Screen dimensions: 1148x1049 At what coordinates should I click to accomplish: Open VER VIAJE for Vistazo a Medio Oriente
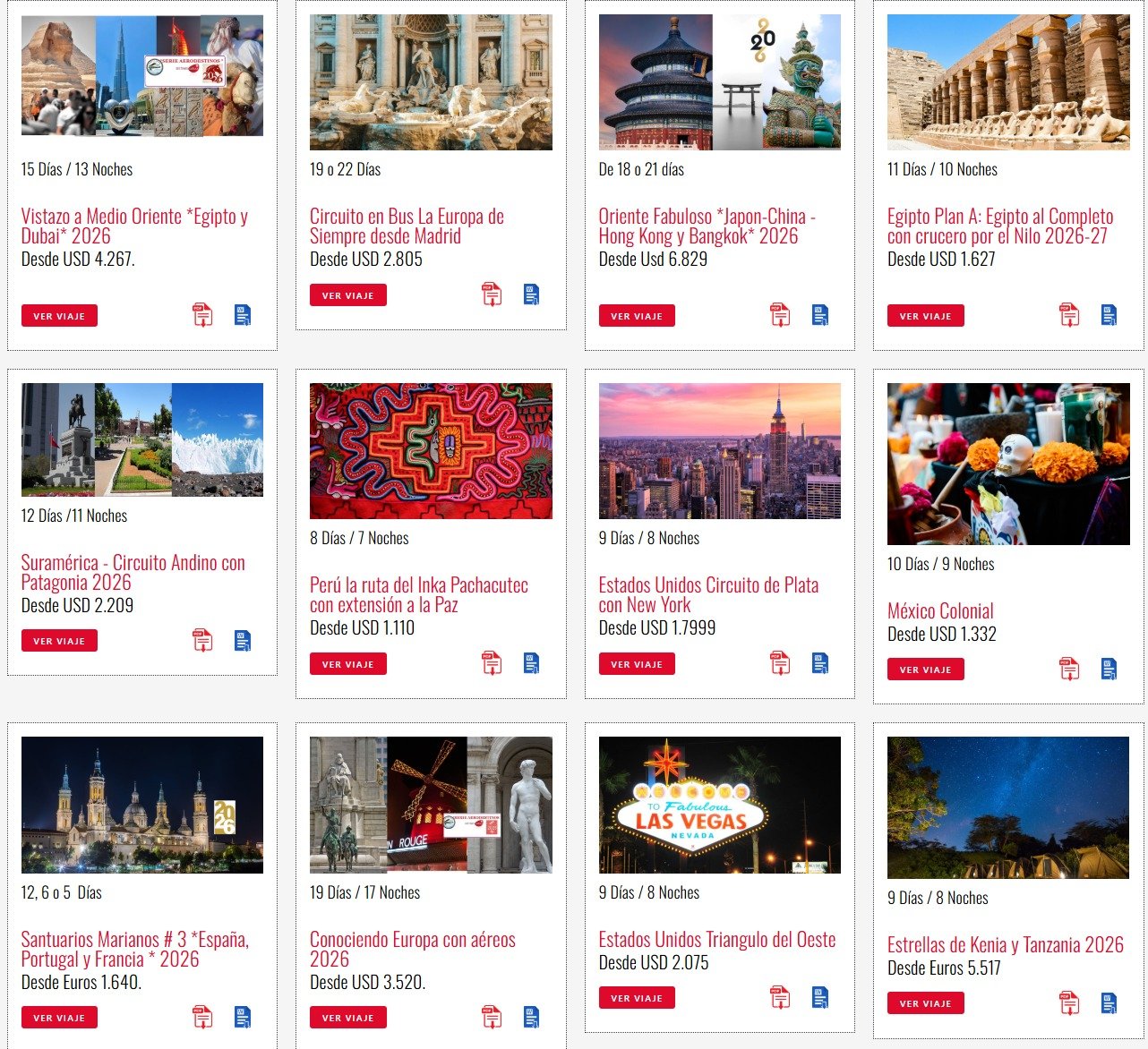[x=59, y=316]
